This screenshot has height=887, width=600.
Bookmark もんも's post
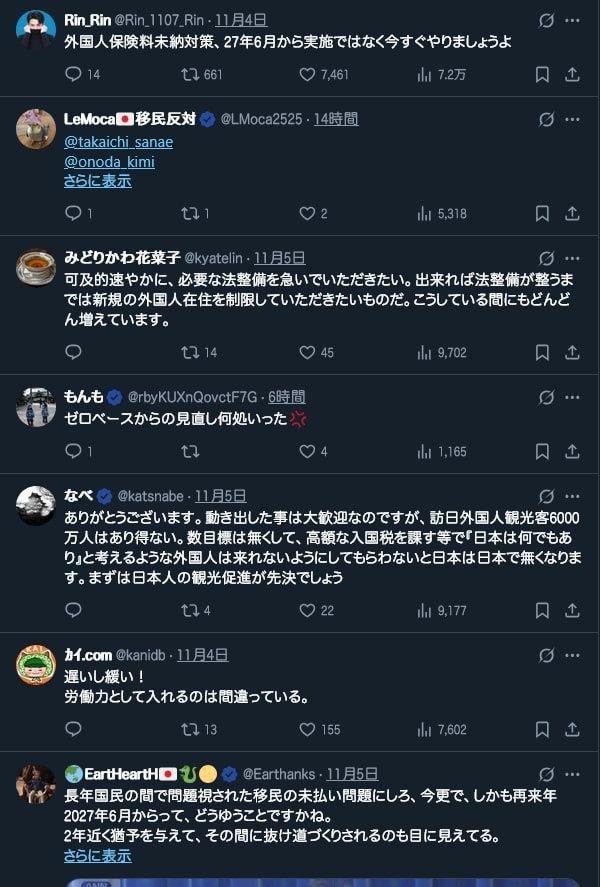click(x=541, y=451)
